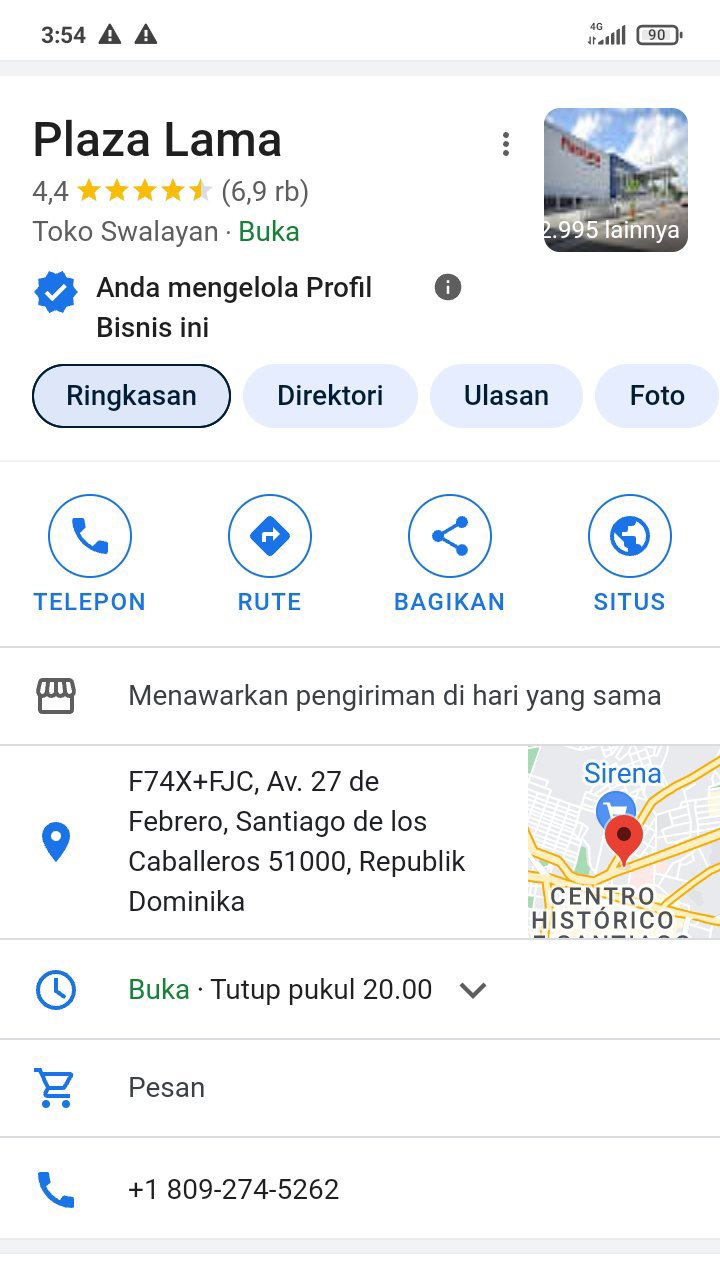Screen dimensions: 720x1280
Task: Select the Ringkasan tab
Action: pos(132,396)
